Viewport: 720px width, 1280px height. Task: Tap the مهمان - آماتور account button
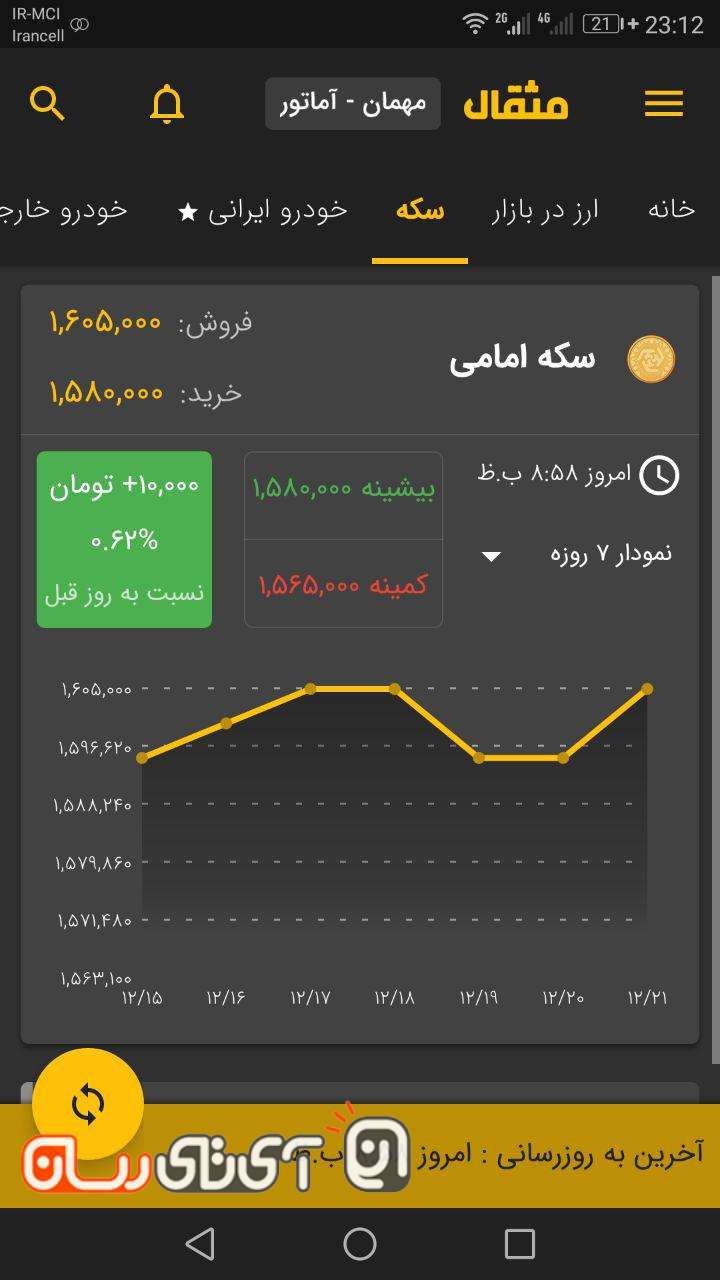pyautogui.click(x=353, y=104)
